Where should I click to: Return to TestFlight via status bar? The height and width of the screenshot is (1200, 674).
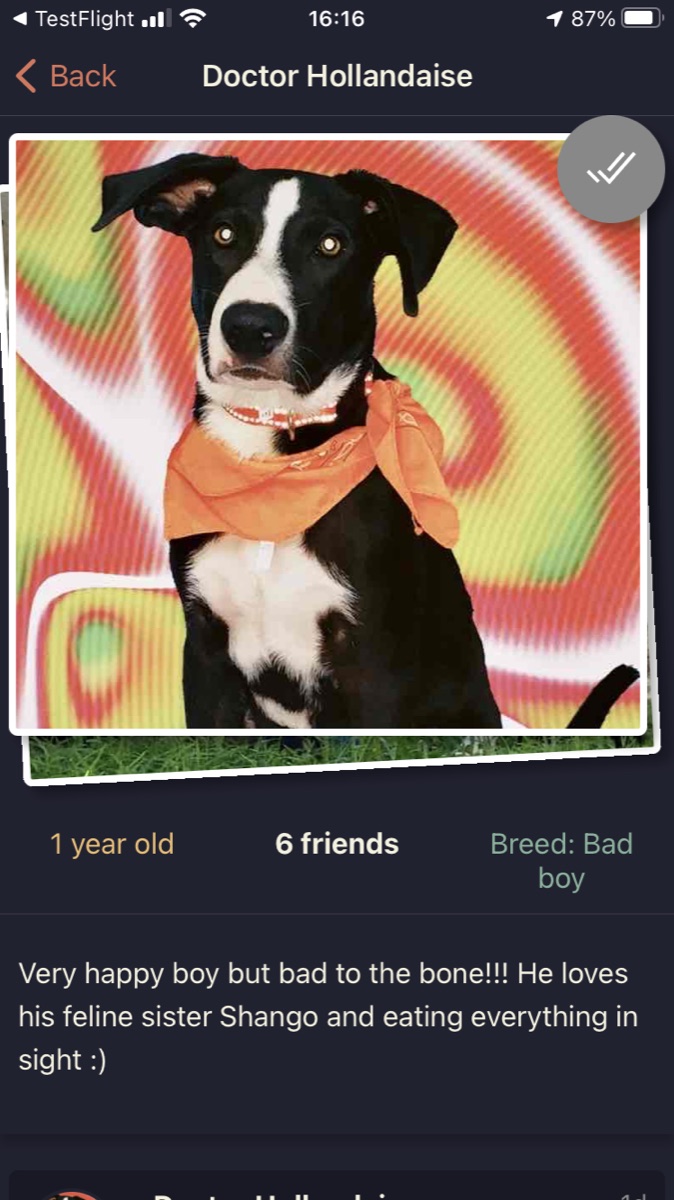[78, 18]
